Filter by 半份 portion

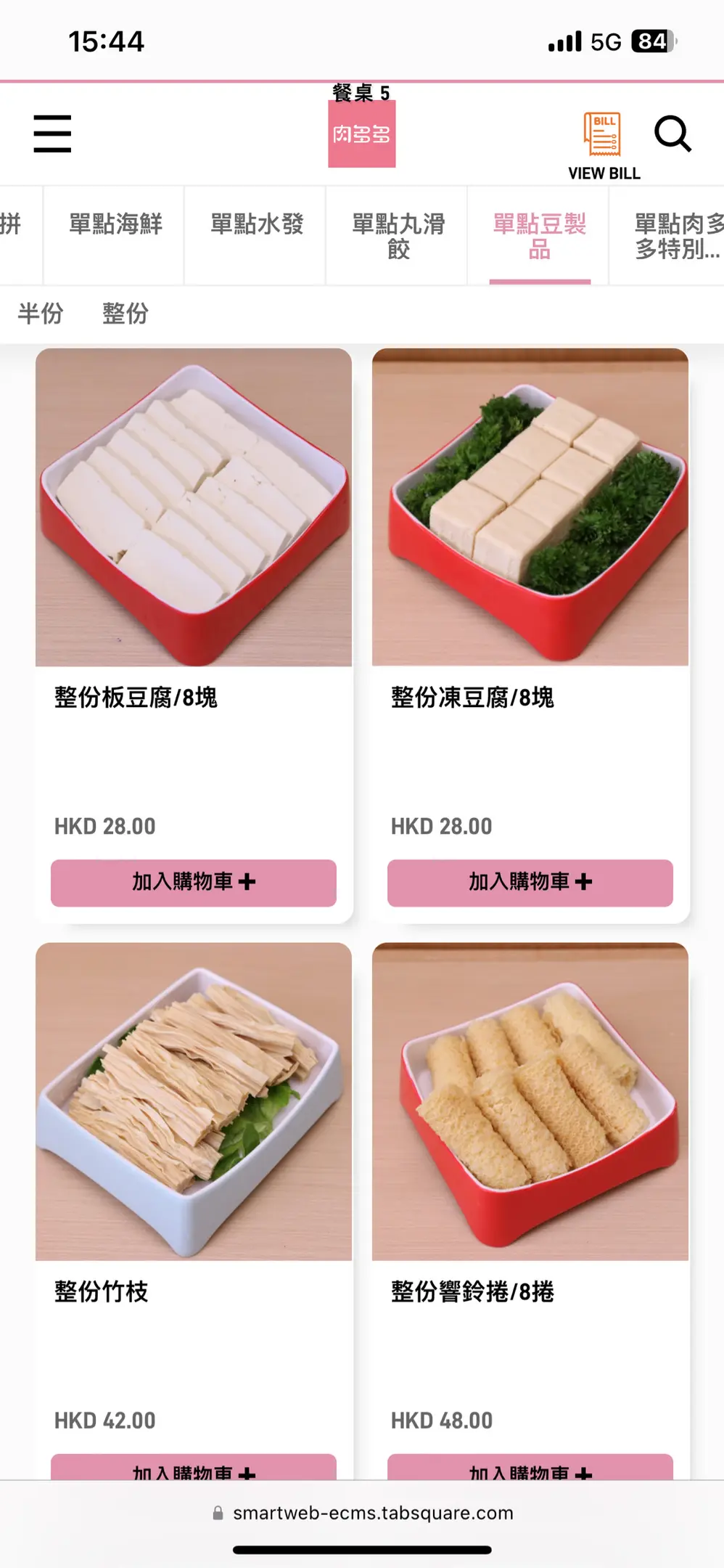(41, 314)
